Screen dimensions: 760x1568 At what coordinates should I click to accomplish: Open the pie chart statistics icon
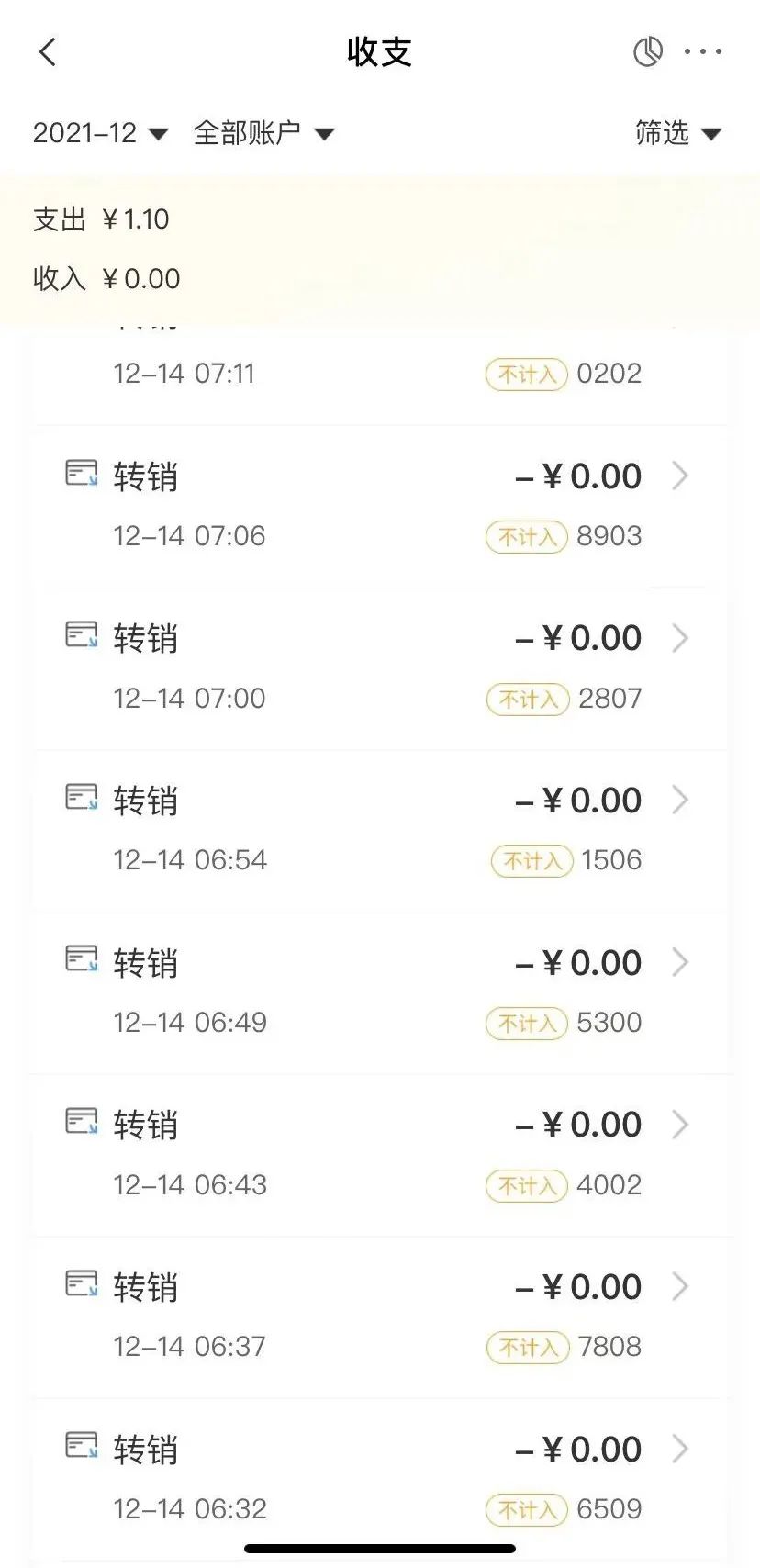(x=647, y=52)
